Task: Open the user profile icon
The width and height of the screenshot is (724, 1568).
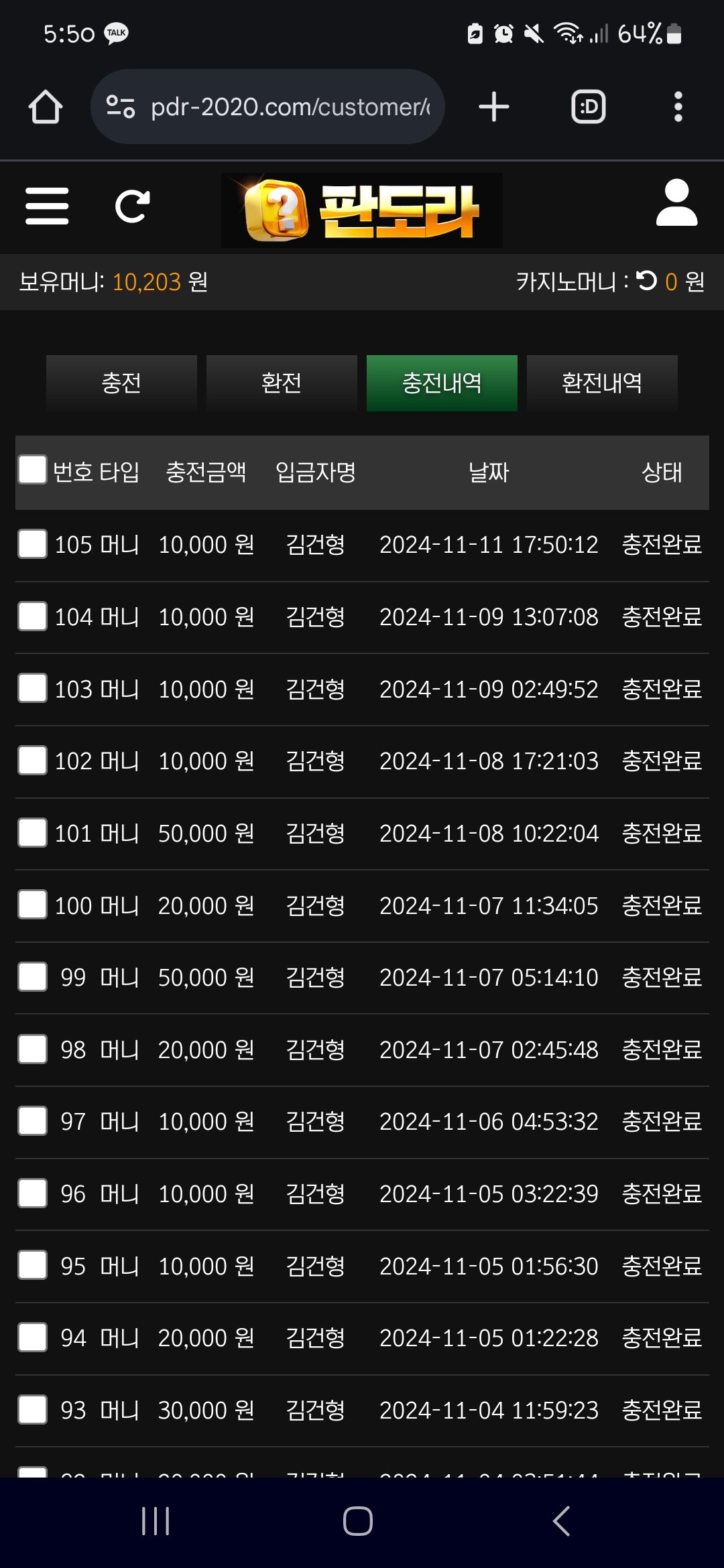Action: [676, 203]
